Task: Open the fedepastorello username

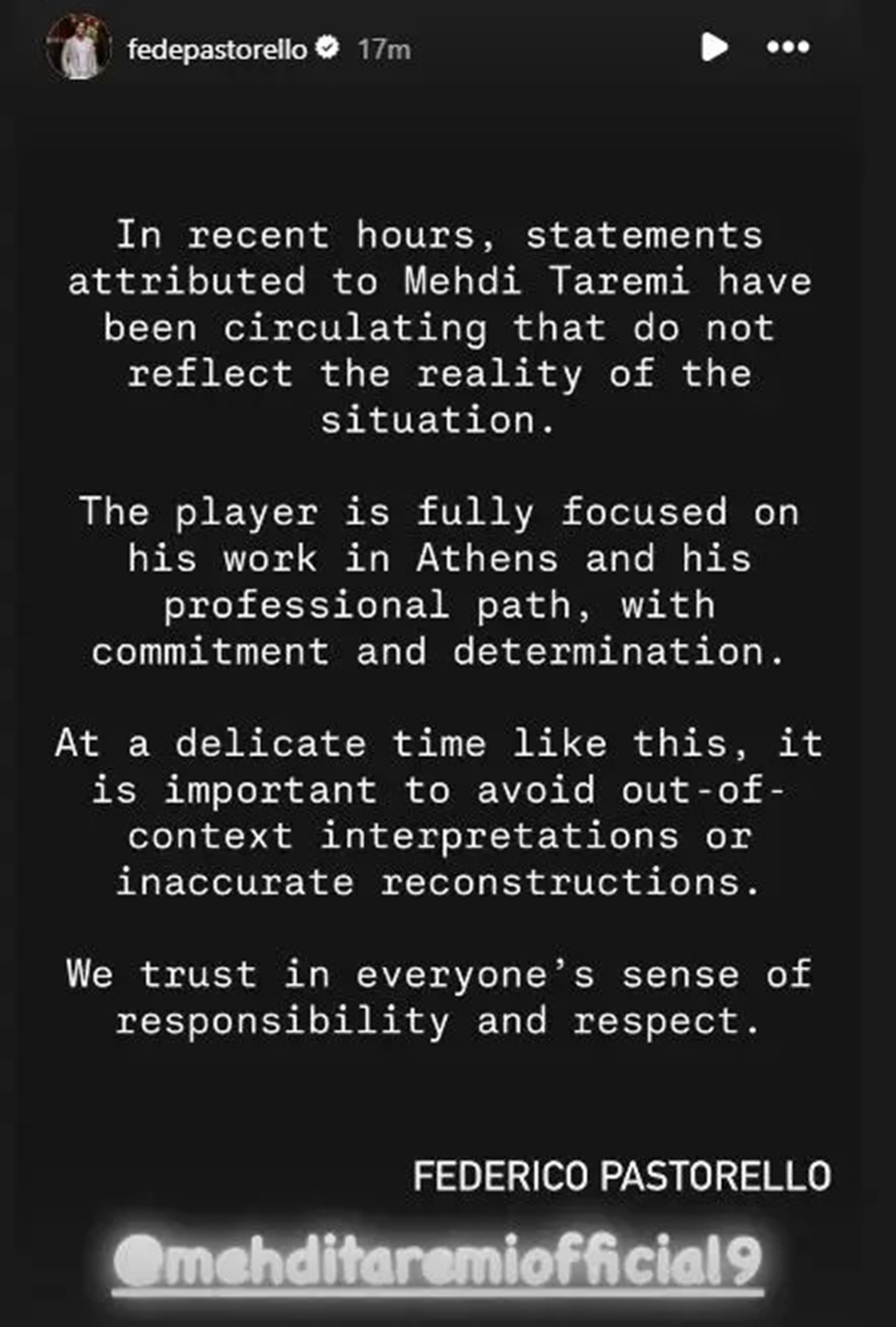Action: [217, 50]
